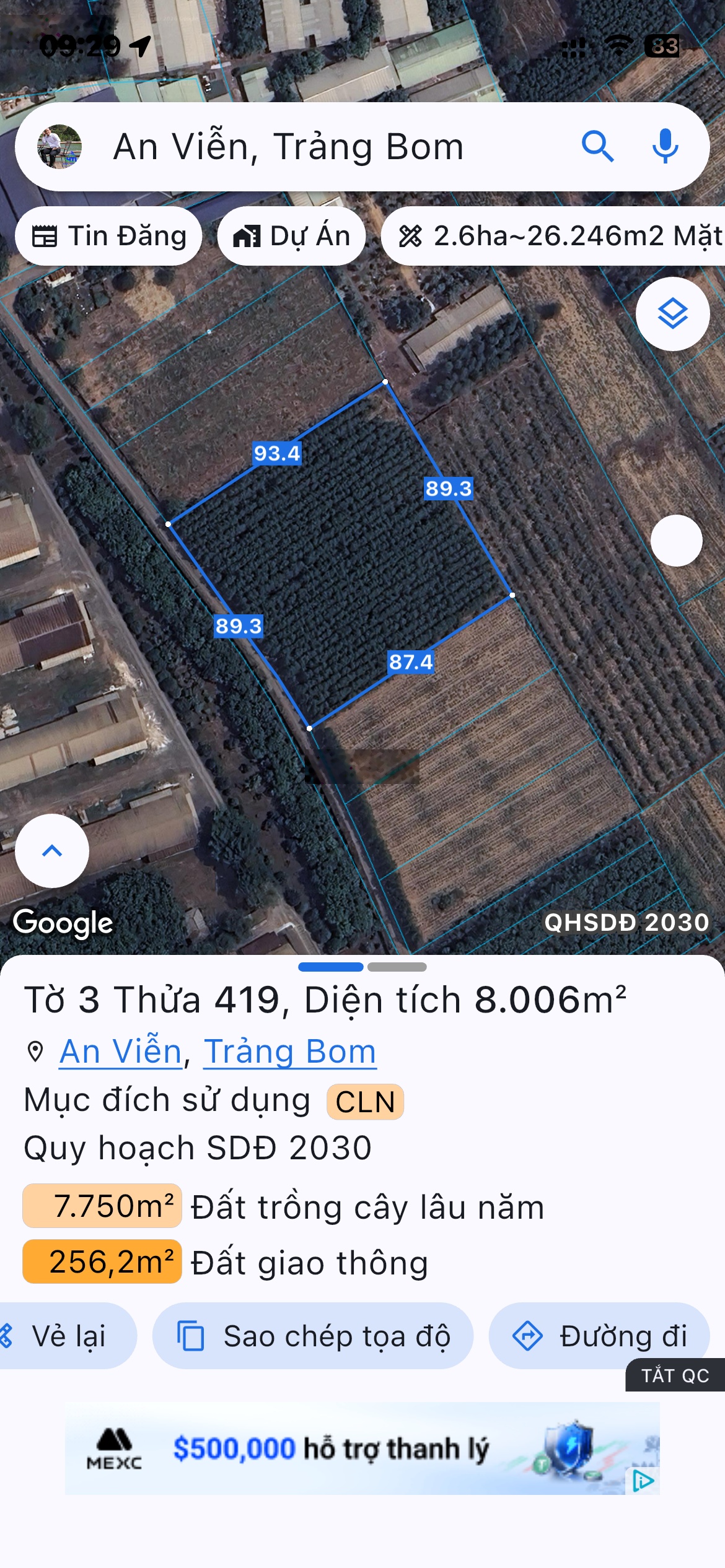The height and width of the screenshot is (1568, 725).
Task: Open the map layers button
Action: pos(672,314)
